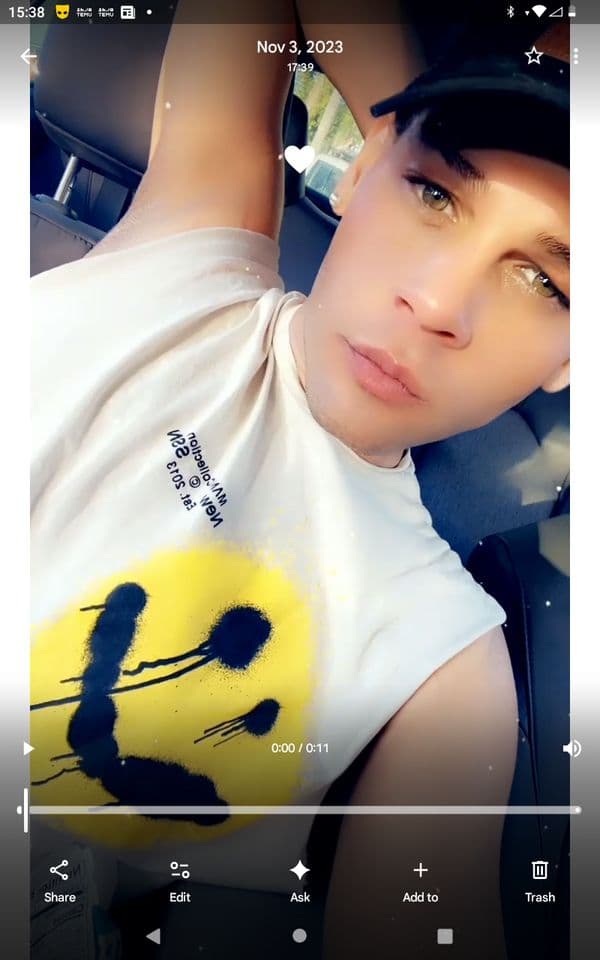This screenshot has height=960, width=600.
Task: Open the three-dot overflow menu
Action: 575,56
